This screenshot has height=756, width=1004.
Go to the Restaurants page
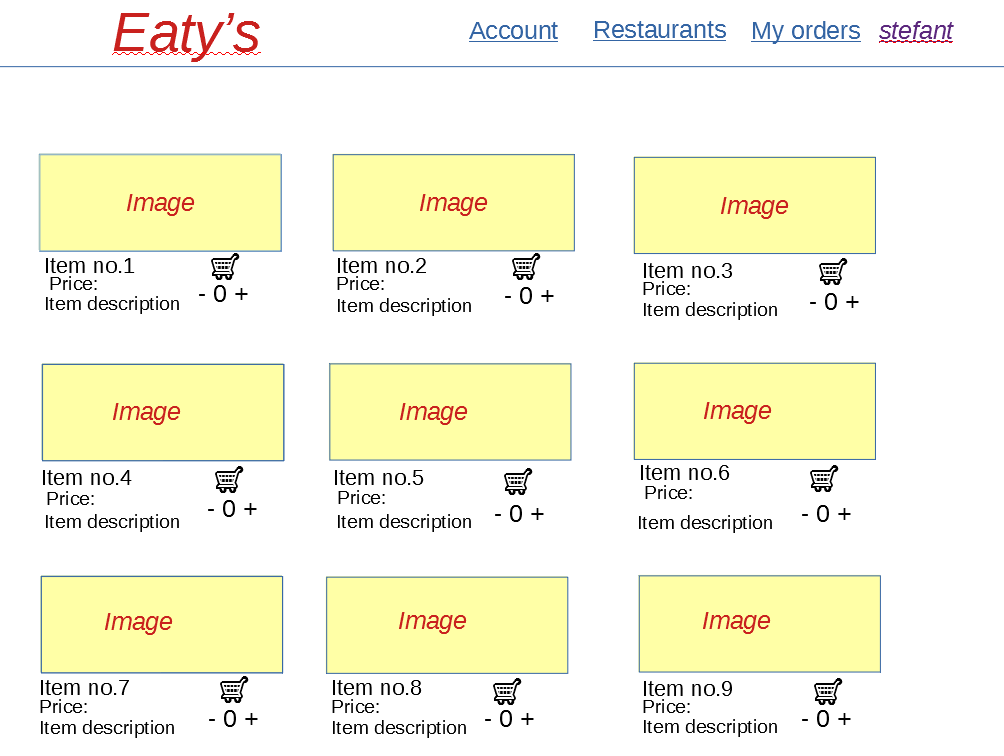(x=659, y=30)
